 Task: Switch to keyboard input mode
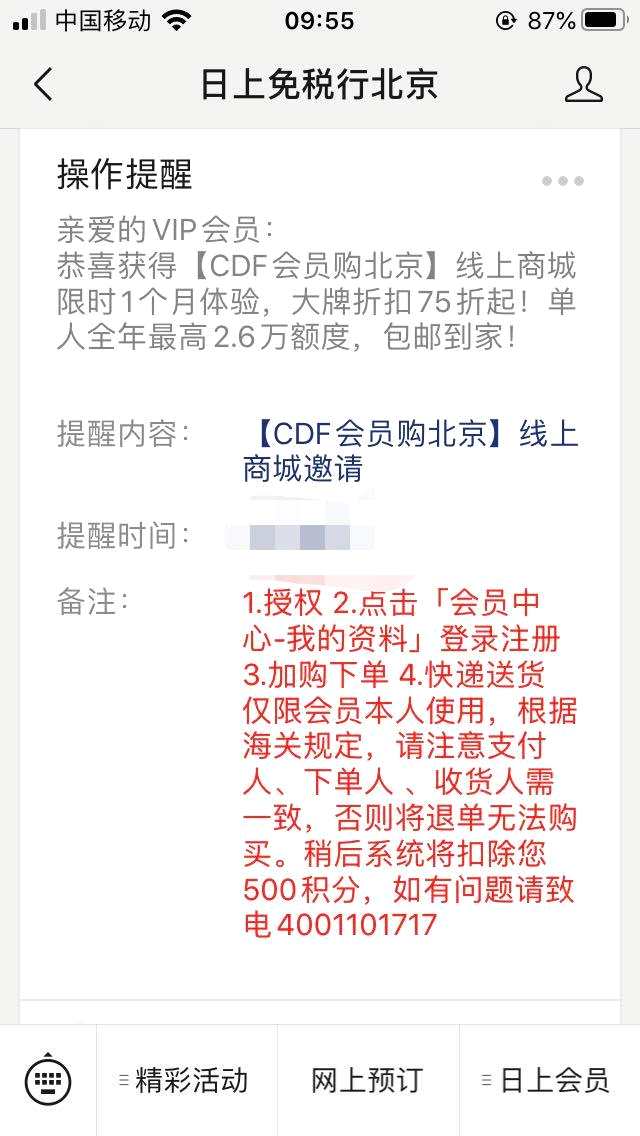[x=48, y=1080]
